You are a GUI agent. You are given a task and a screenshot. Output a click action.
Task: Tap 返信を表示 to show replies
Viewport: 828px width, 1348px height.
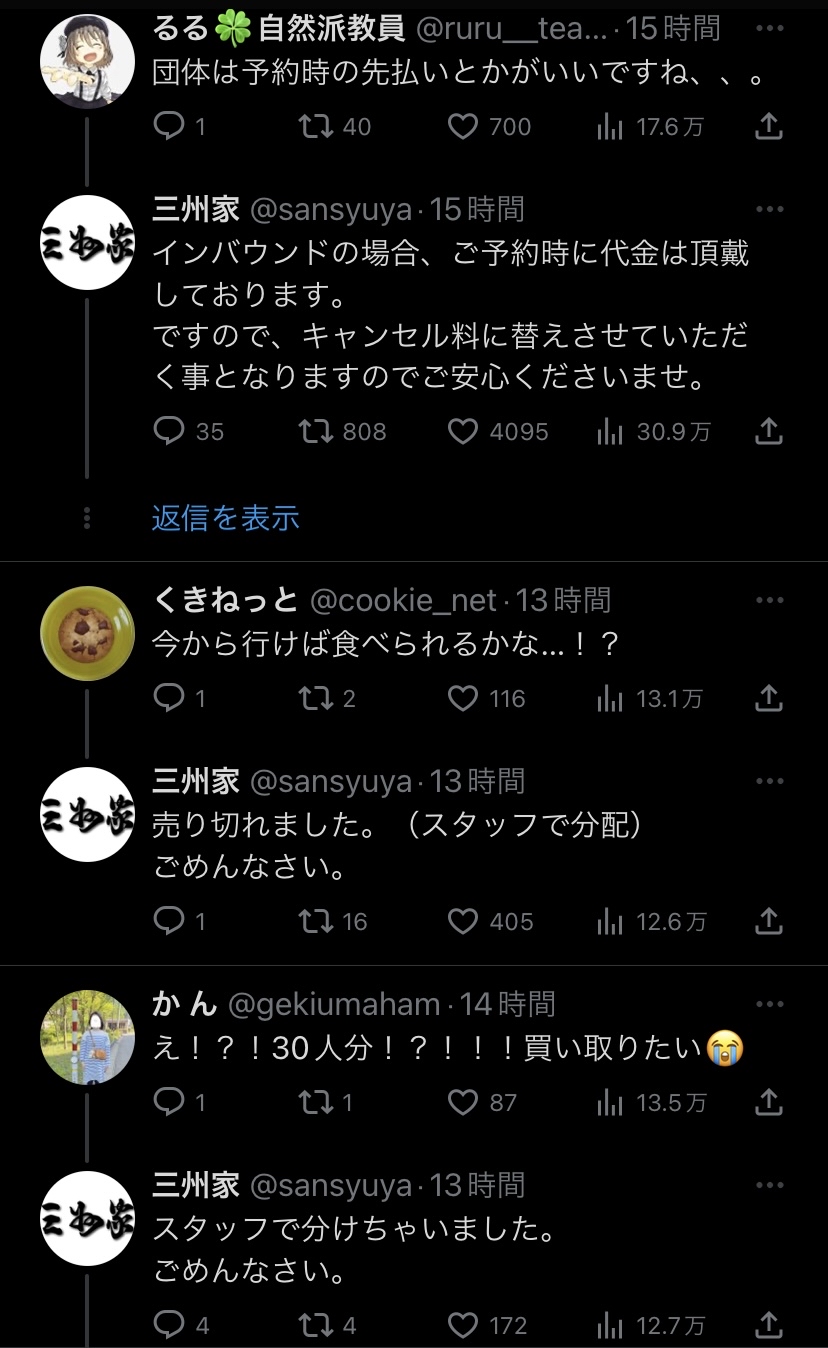(225, 518)
